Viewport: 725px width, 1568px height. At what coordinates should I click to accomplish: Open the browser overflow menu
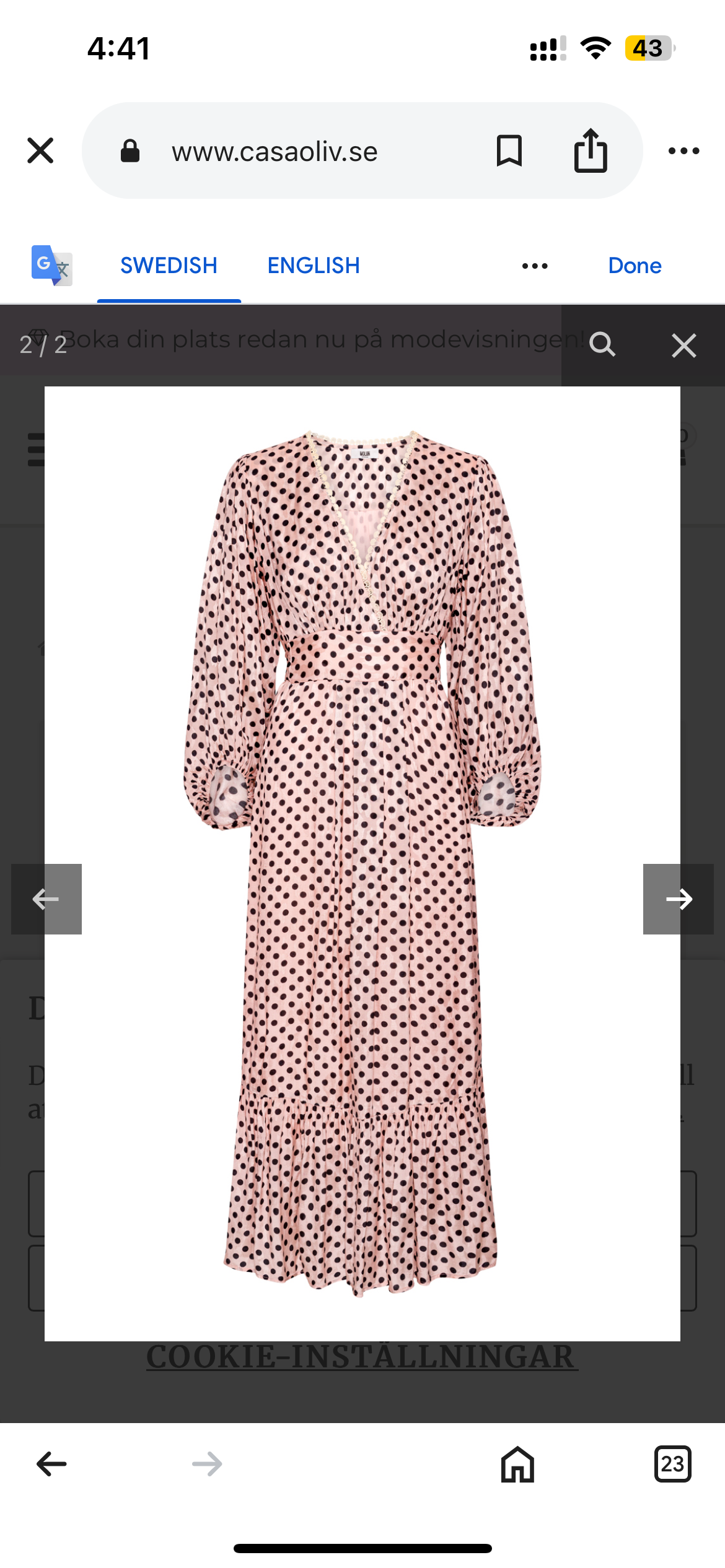[x=683, y=150]
